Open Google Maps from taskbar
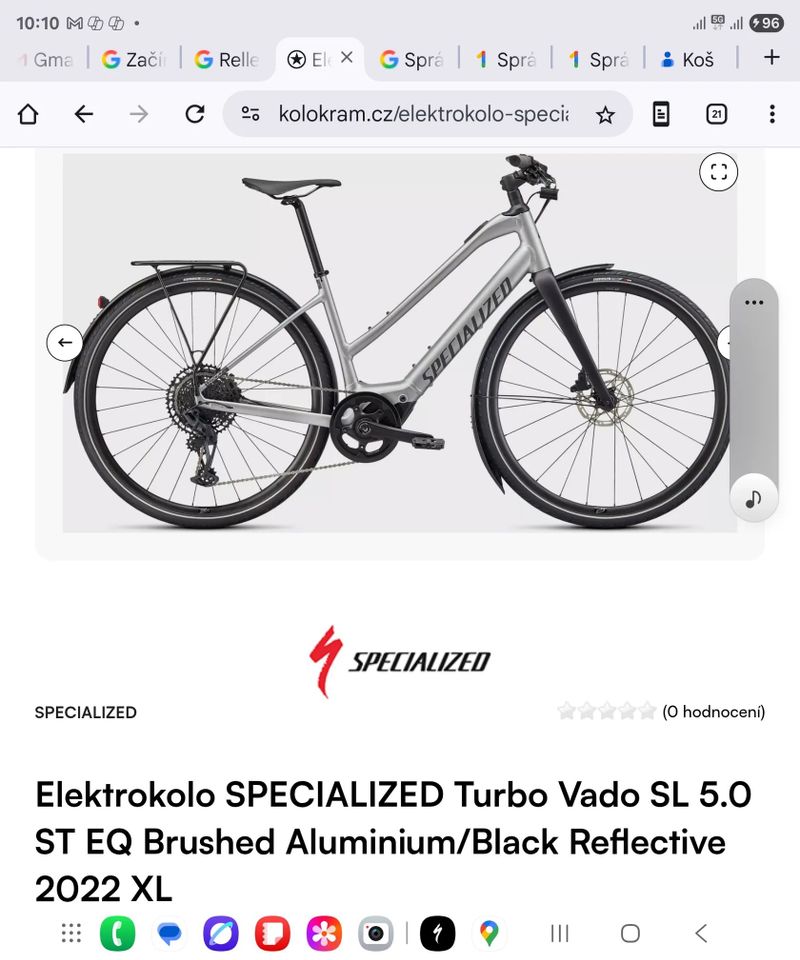 (x=488, y=934)
